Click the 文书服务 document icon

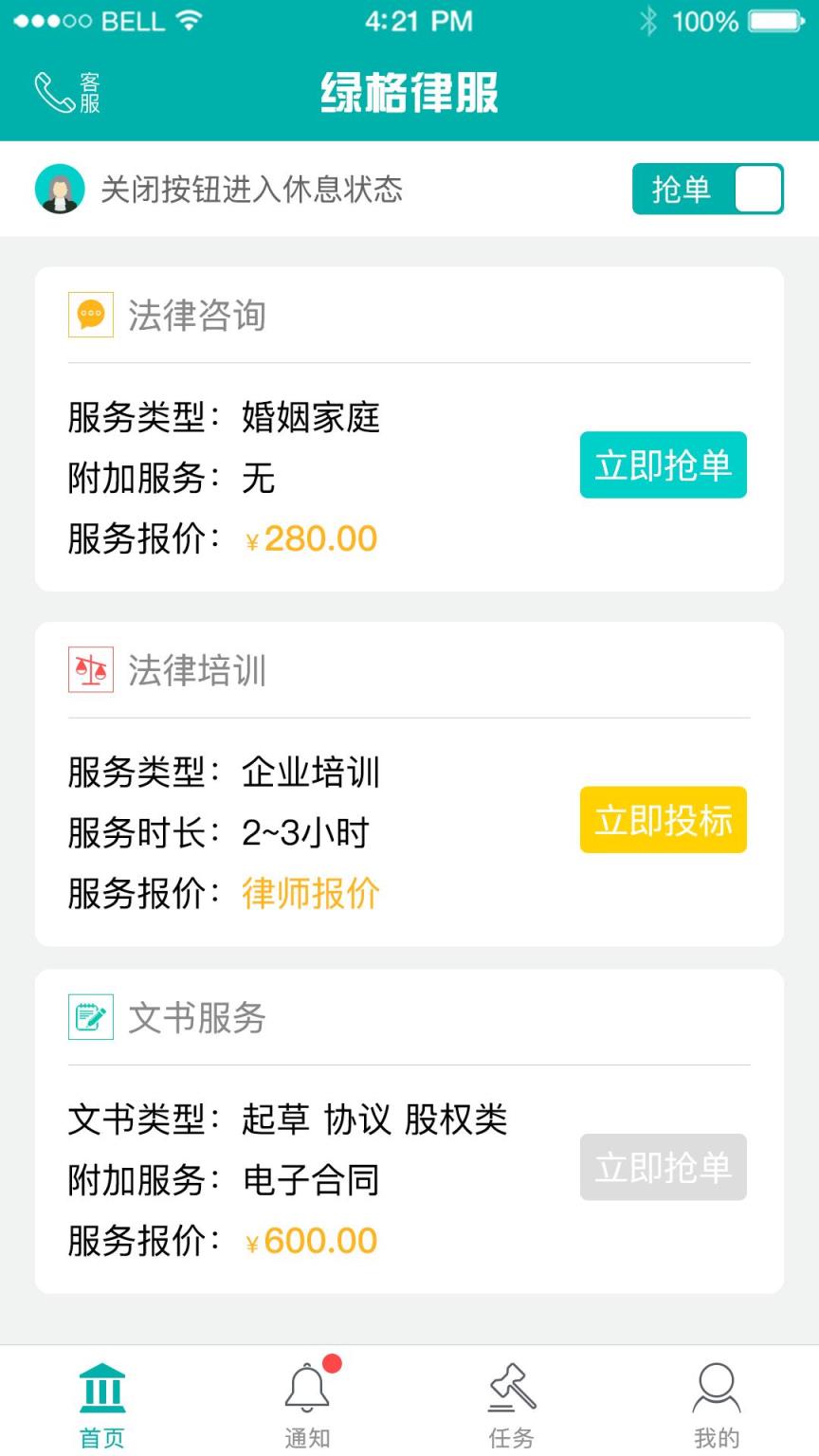click(89, 1017)
